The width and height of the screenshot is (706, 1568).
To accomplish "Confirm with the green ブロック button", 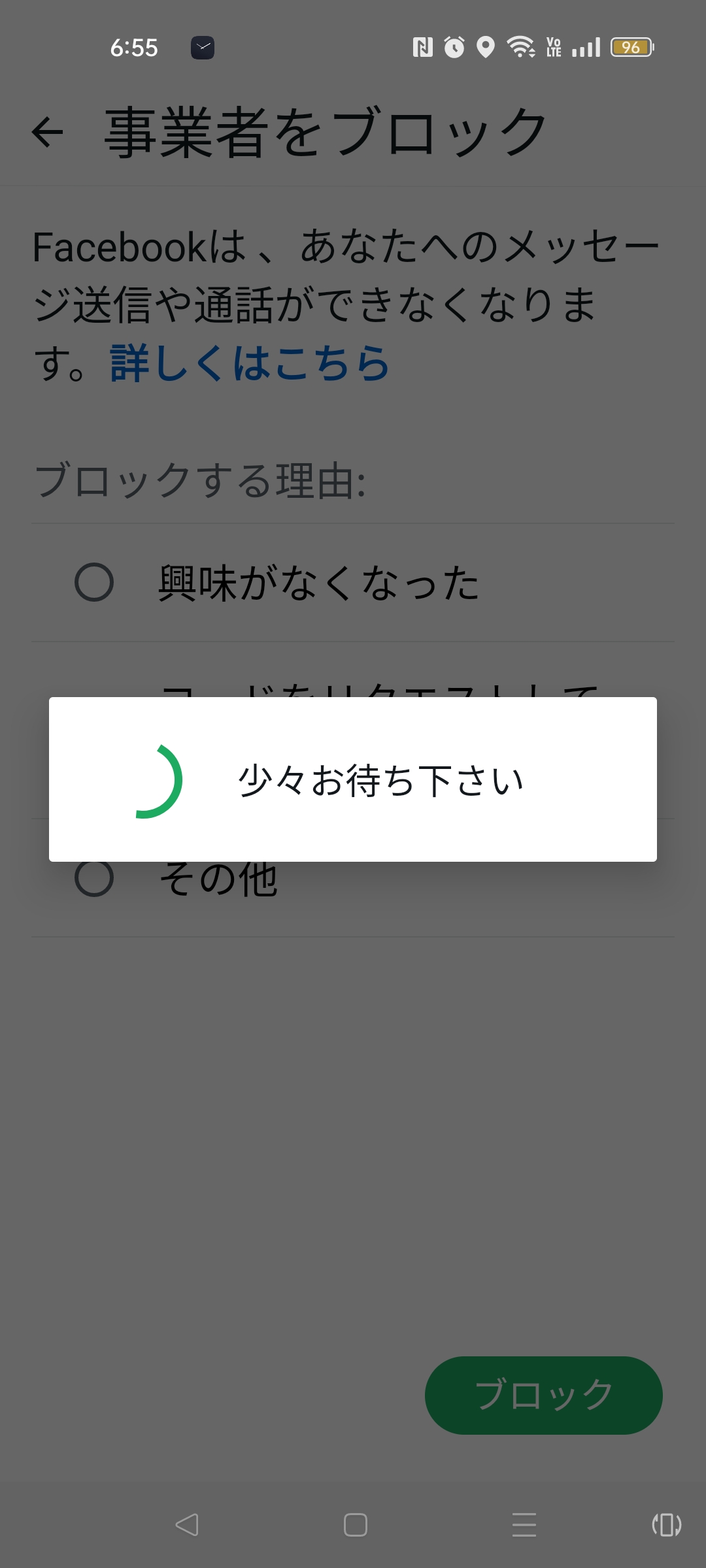I will point(544,1395).
